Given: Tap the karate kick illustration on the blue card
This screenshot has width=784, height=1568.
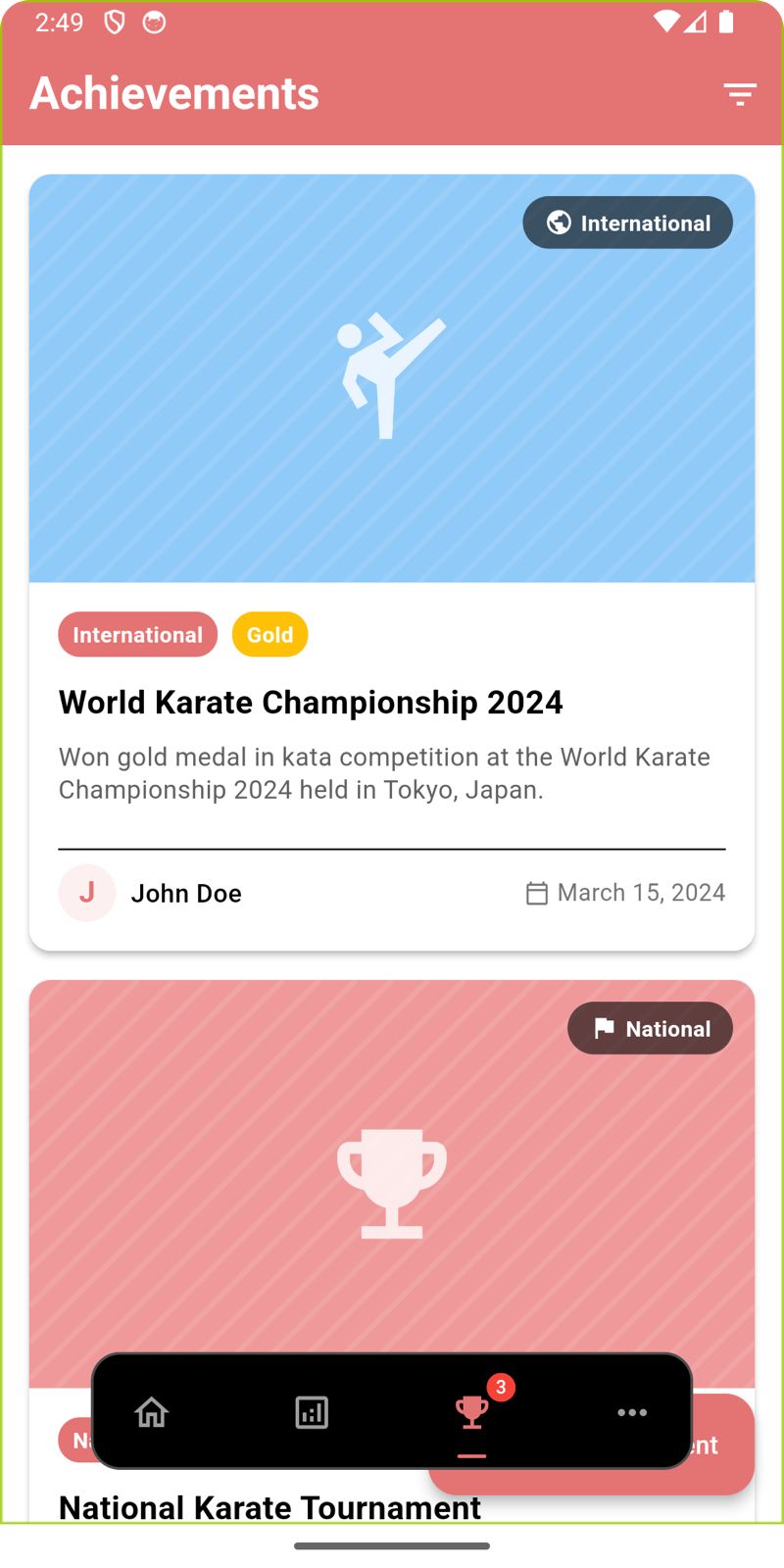Looking at the screenshot, I should point(390,375).
